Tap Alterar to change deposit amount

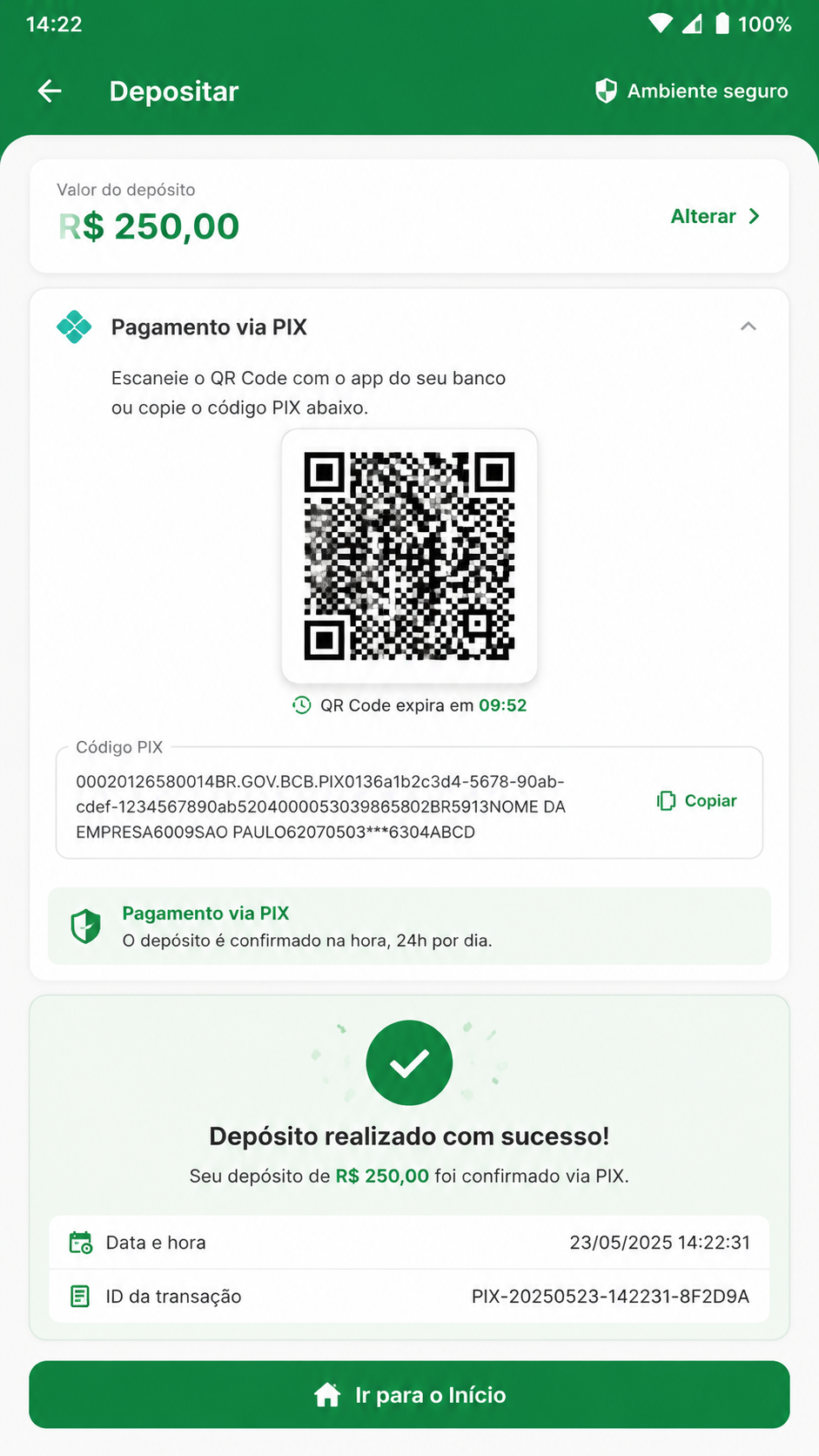coord(715,216)
